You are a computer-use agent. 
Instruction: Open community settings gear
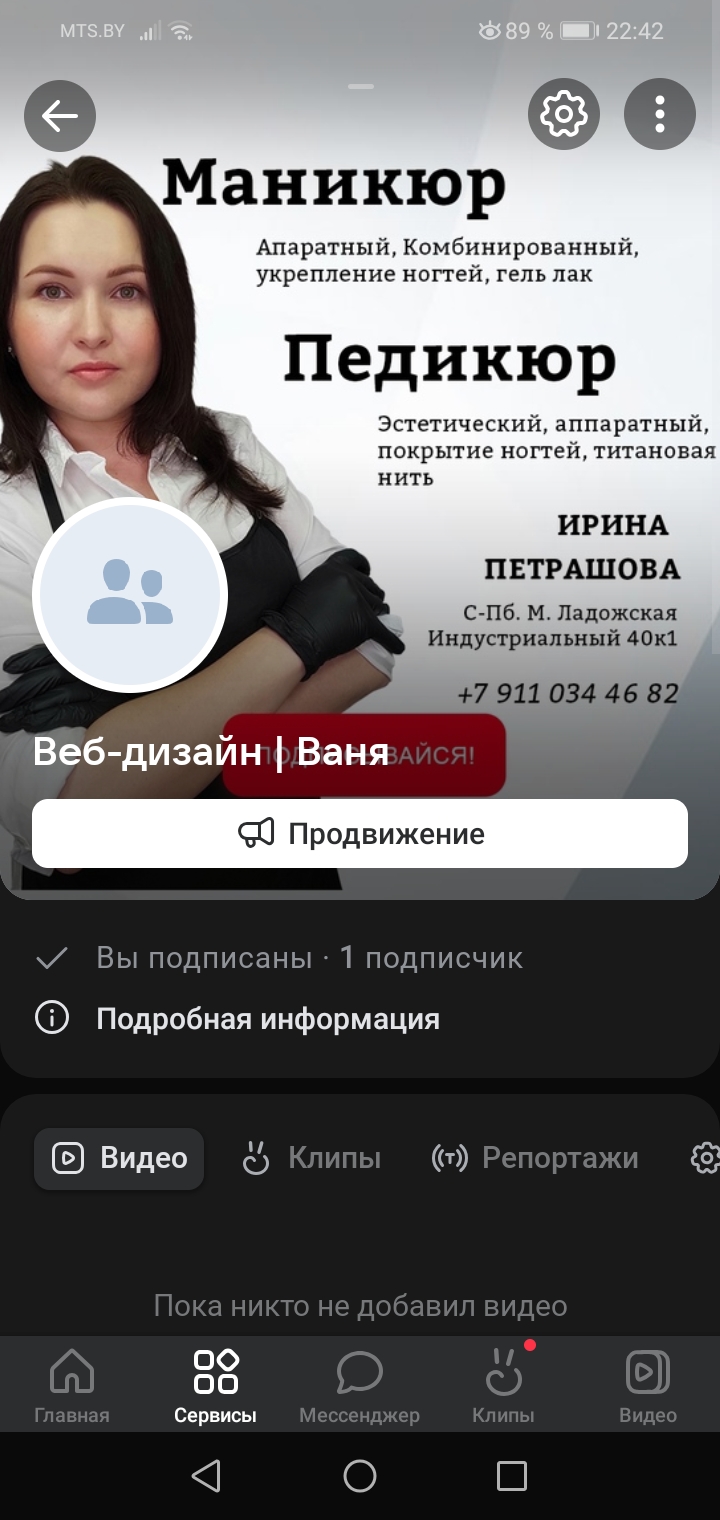[x=564, y=115]
